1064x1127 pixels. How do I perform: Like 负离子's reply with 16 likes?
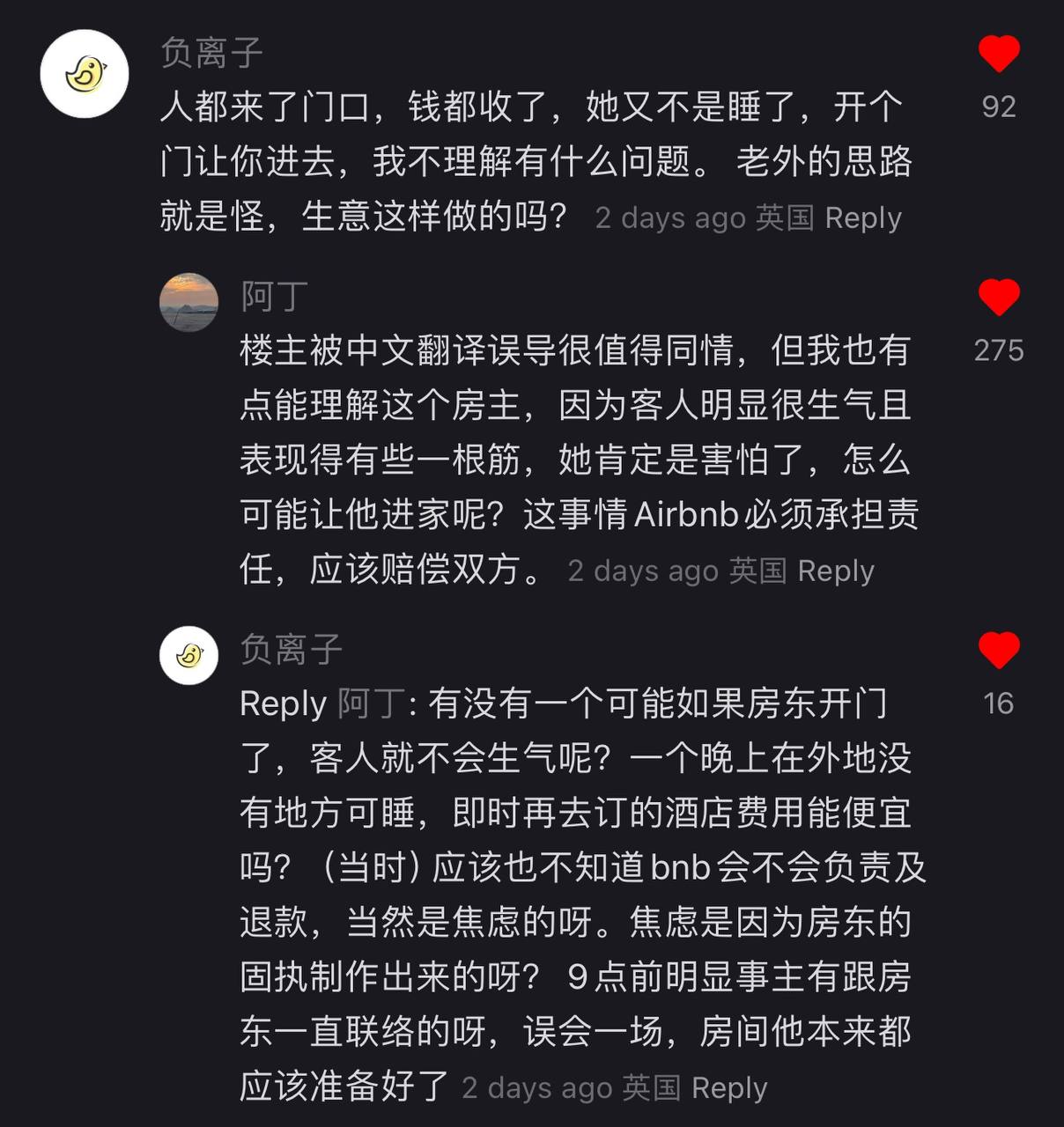pyautogui.click(x=999, y=651)
